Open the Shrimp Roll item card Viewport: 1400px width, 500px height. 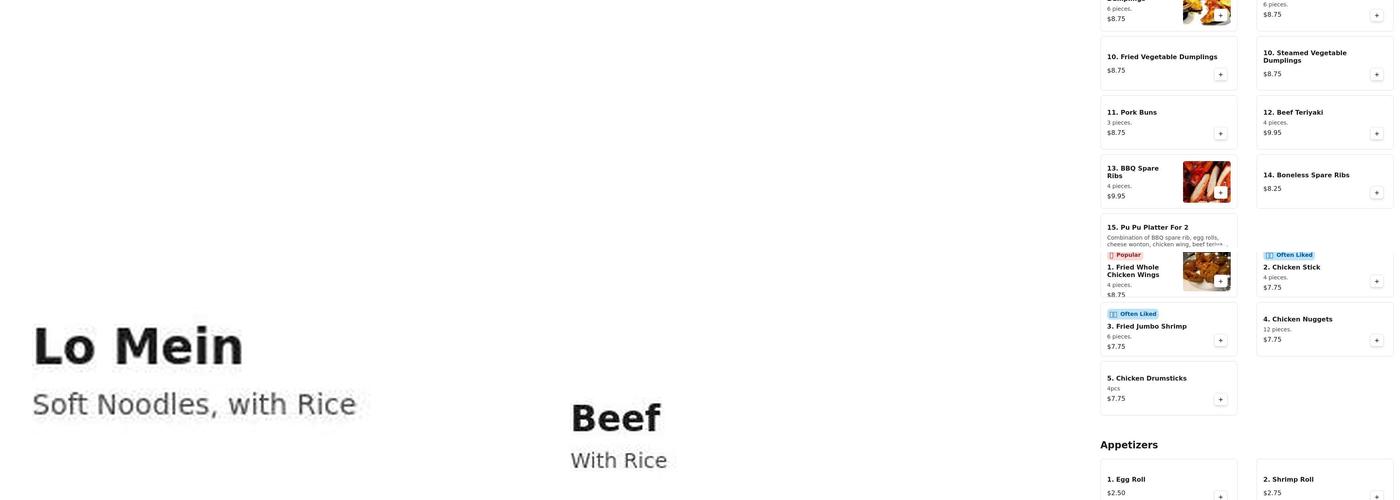click(1323, 481)
